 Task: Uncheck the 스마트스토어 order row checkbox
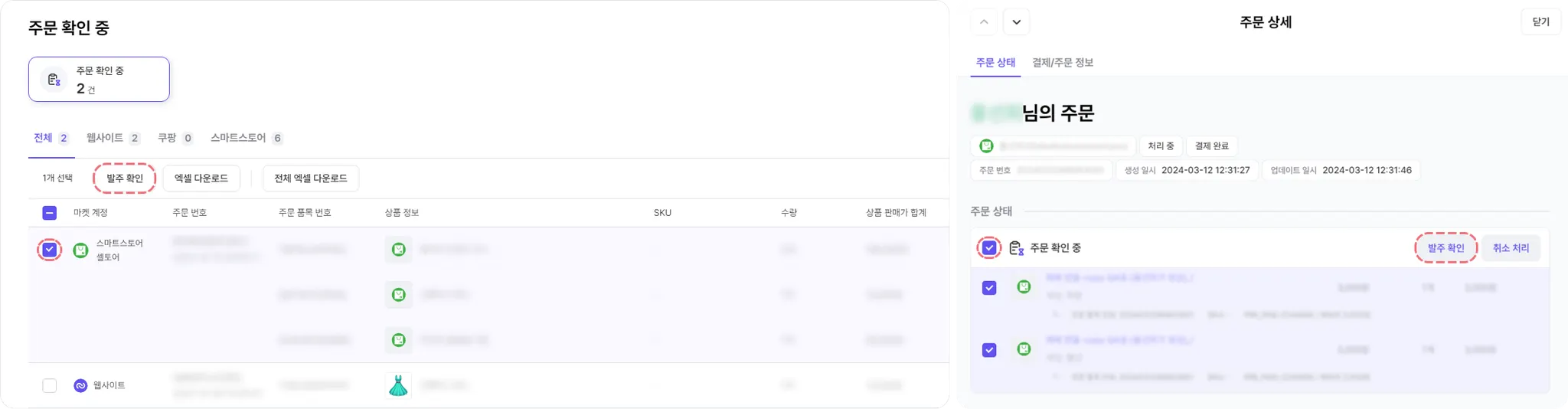[50, 250]
